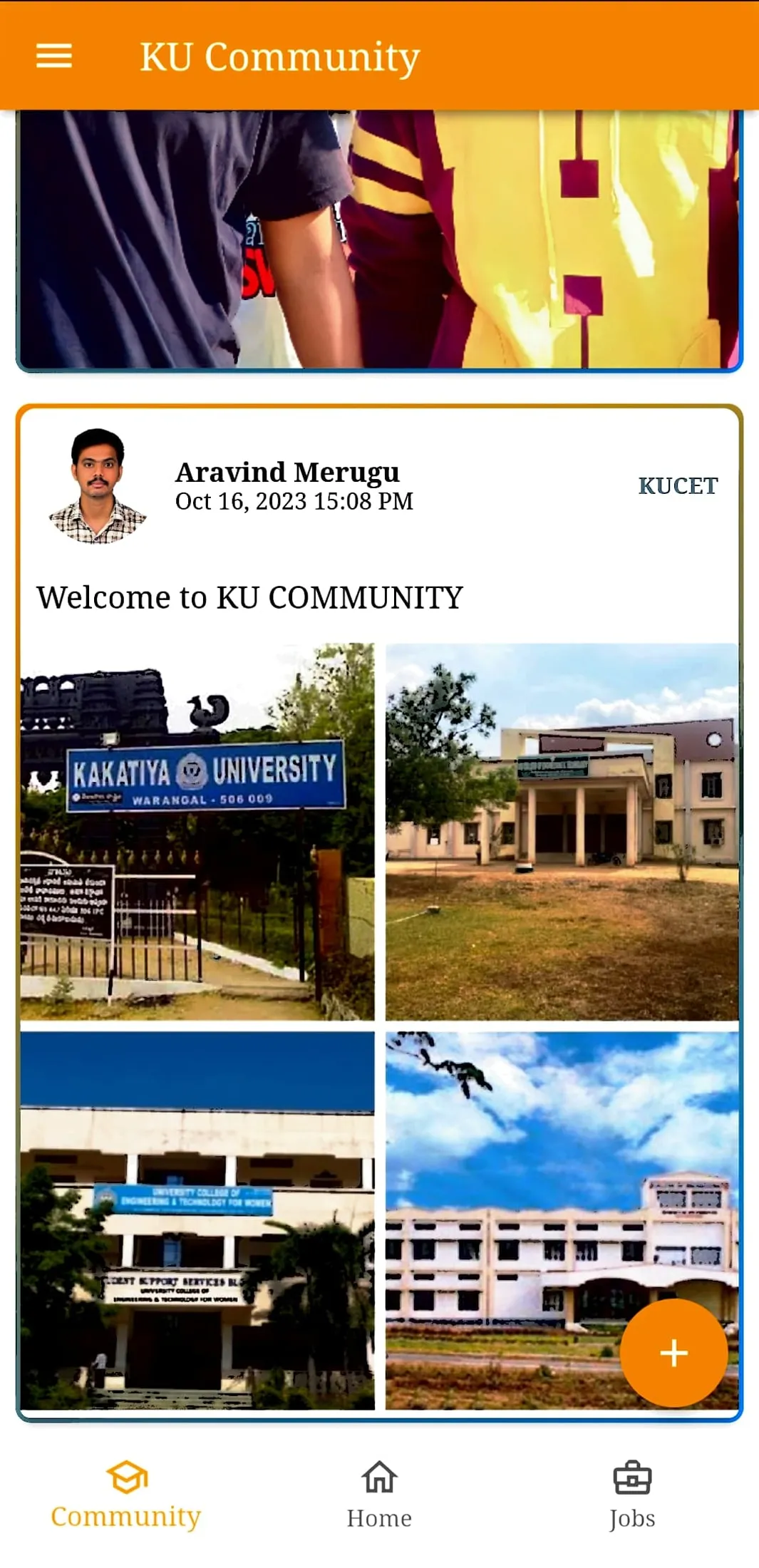
Task: View the Kakatiya University signboard photo
Action: [197, 832]
